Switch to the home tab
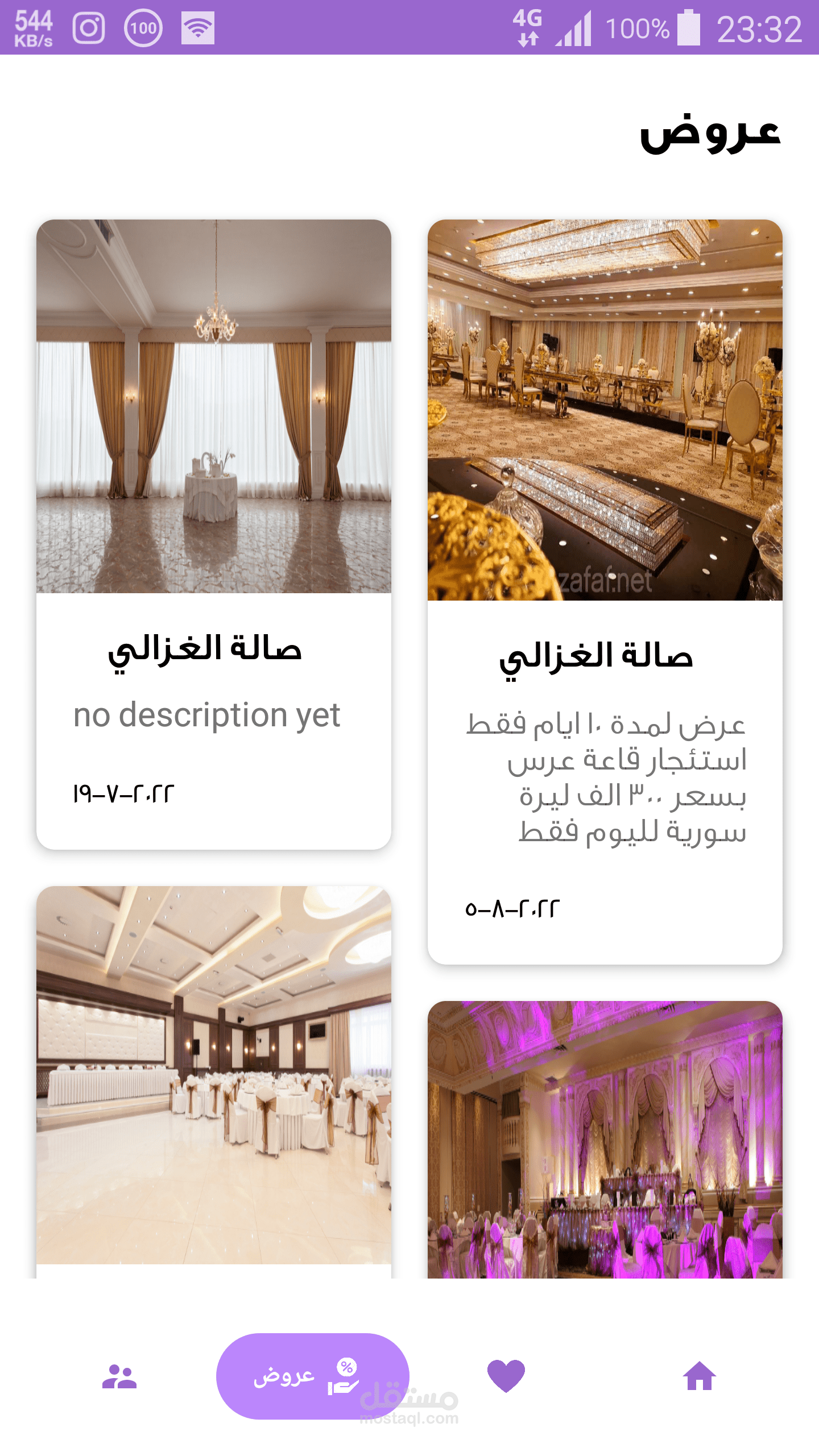This screenshot has width=819, height=1456. pyautogui.click(x=699, y=1376)
